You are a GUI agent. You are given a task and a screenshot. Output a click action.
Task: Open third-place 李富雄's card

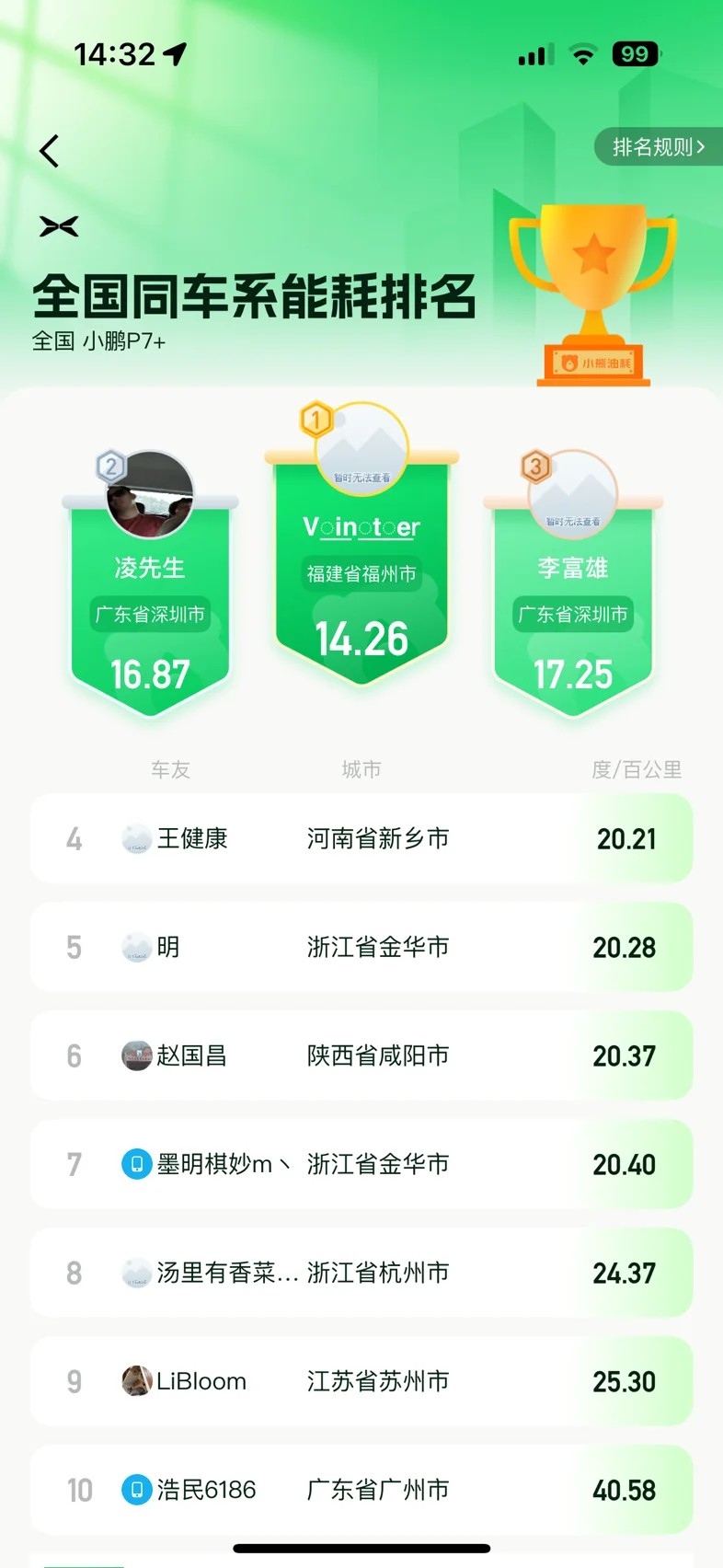[x=573, y=586]
